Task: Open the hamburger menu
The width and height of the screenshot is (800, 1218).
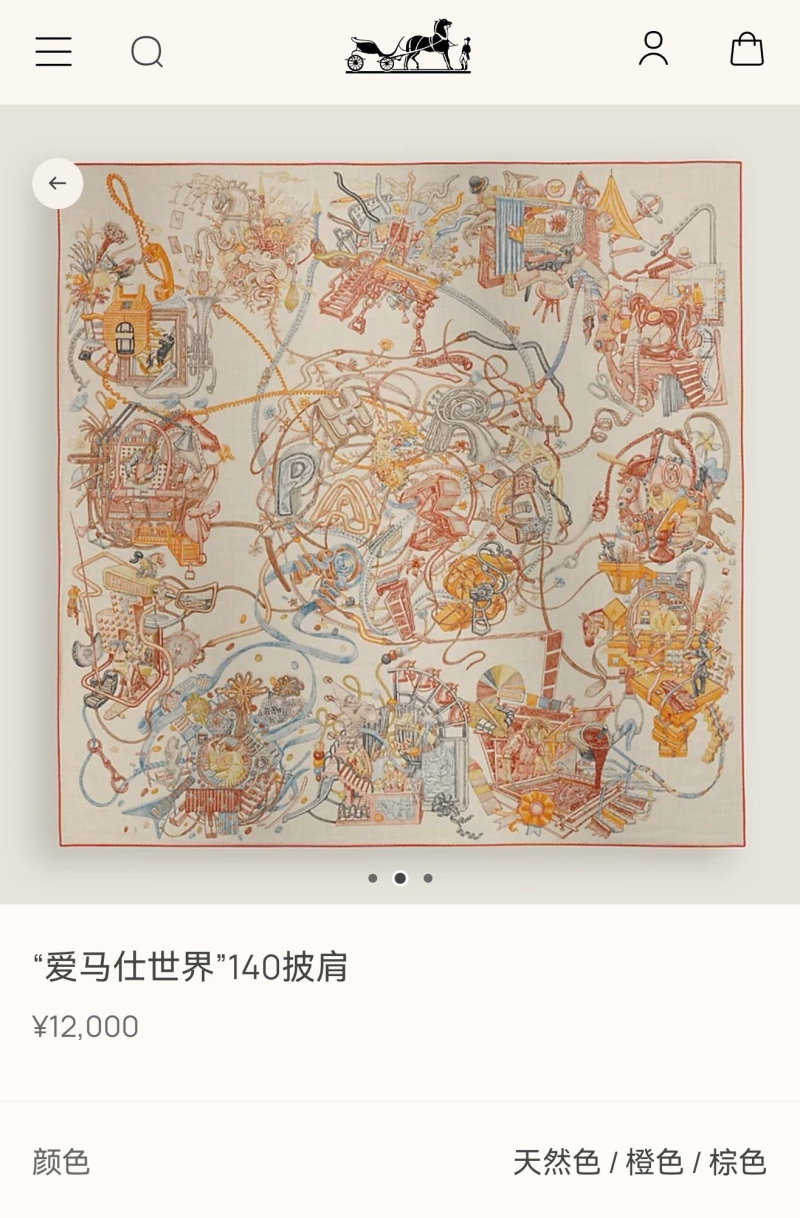Action: pos(54,51)
